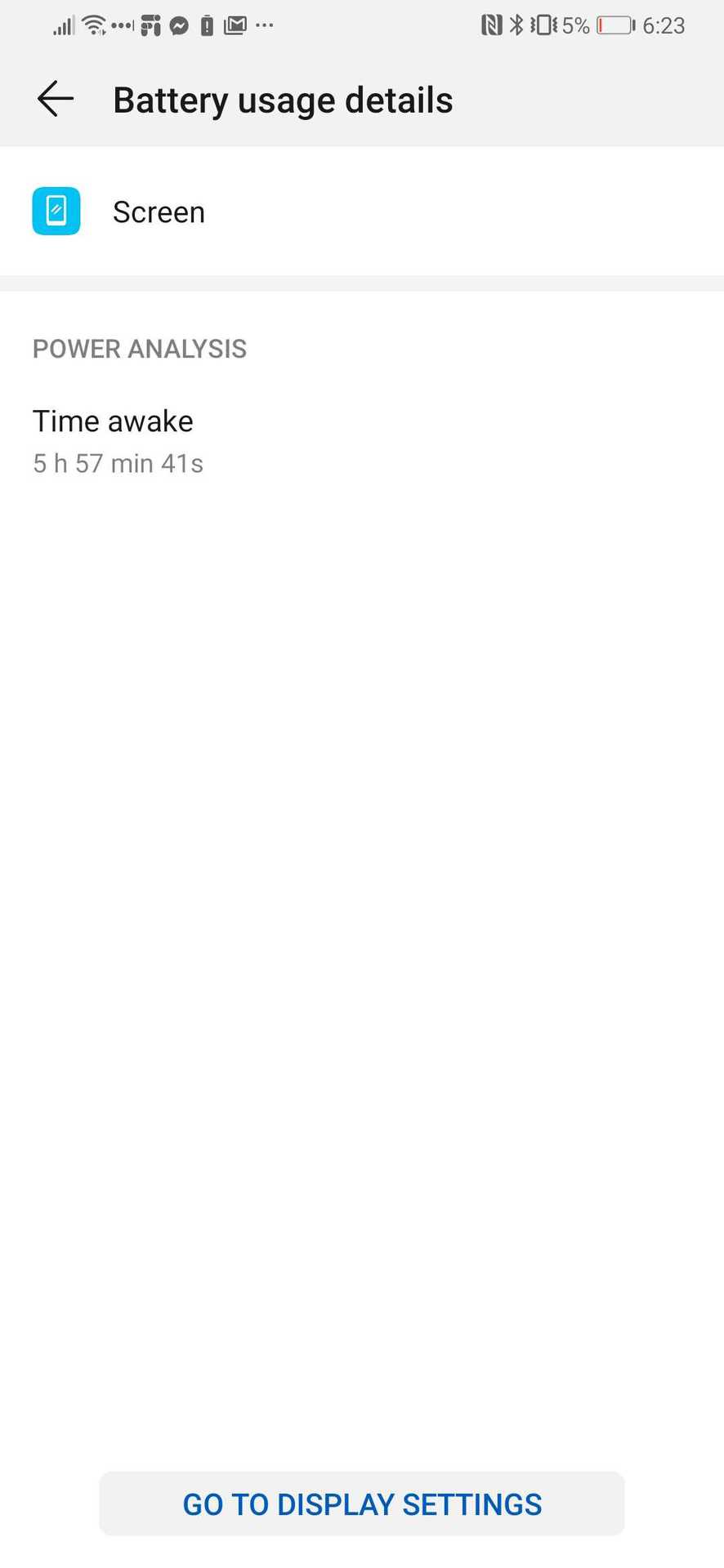Tap the Go to Display Settings button
The height and width of the screenshot is (1568, 724).
coord(362,1503)
